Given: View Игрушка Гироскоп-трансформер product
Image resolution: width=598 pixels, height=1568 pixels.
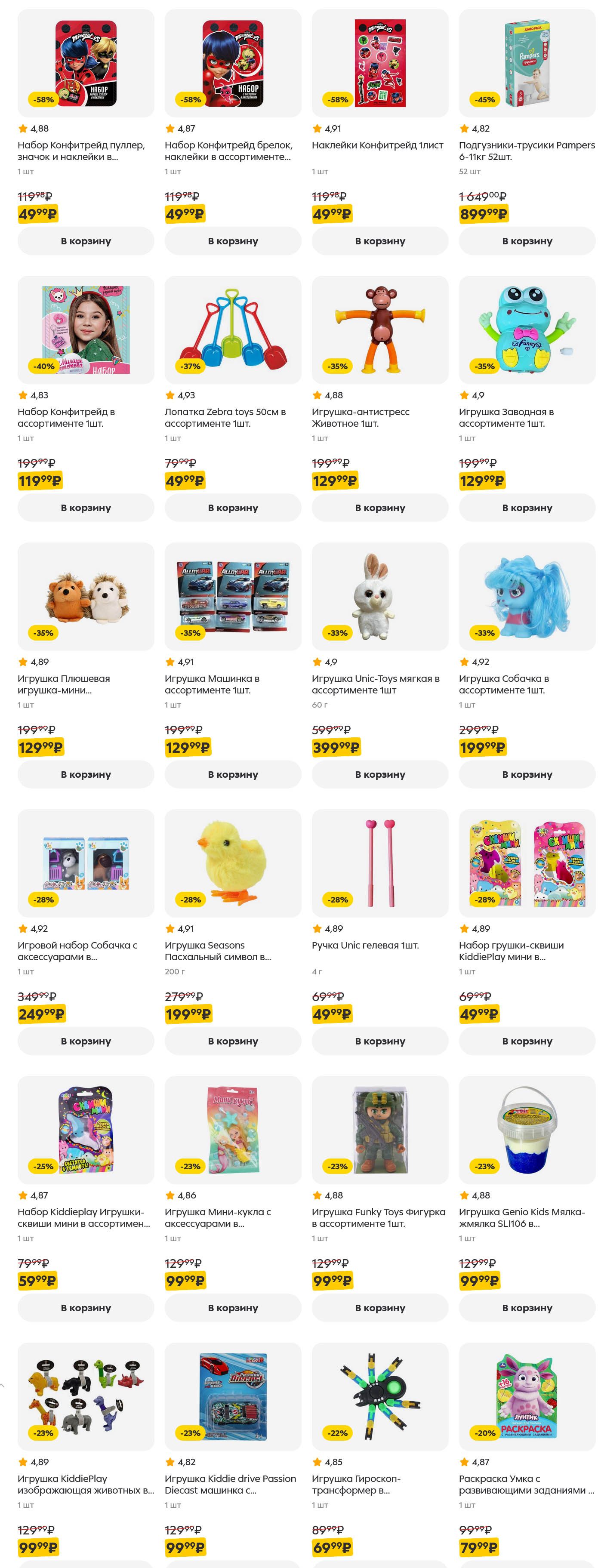Looking at the screenshot, I should [x=379, y=1396].
